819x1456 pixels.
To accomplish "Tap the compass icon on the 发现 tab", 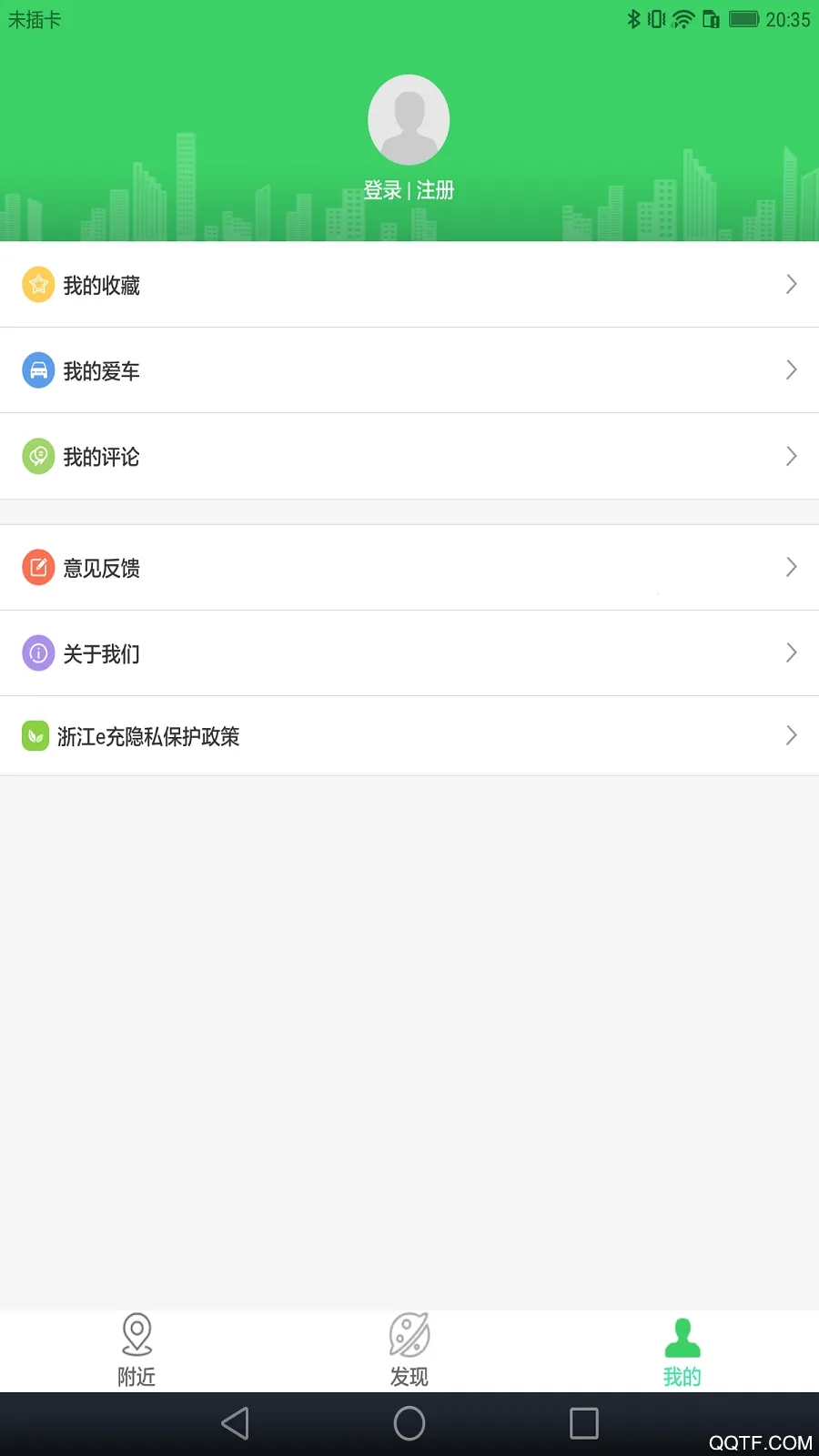I will point(409,1333).
